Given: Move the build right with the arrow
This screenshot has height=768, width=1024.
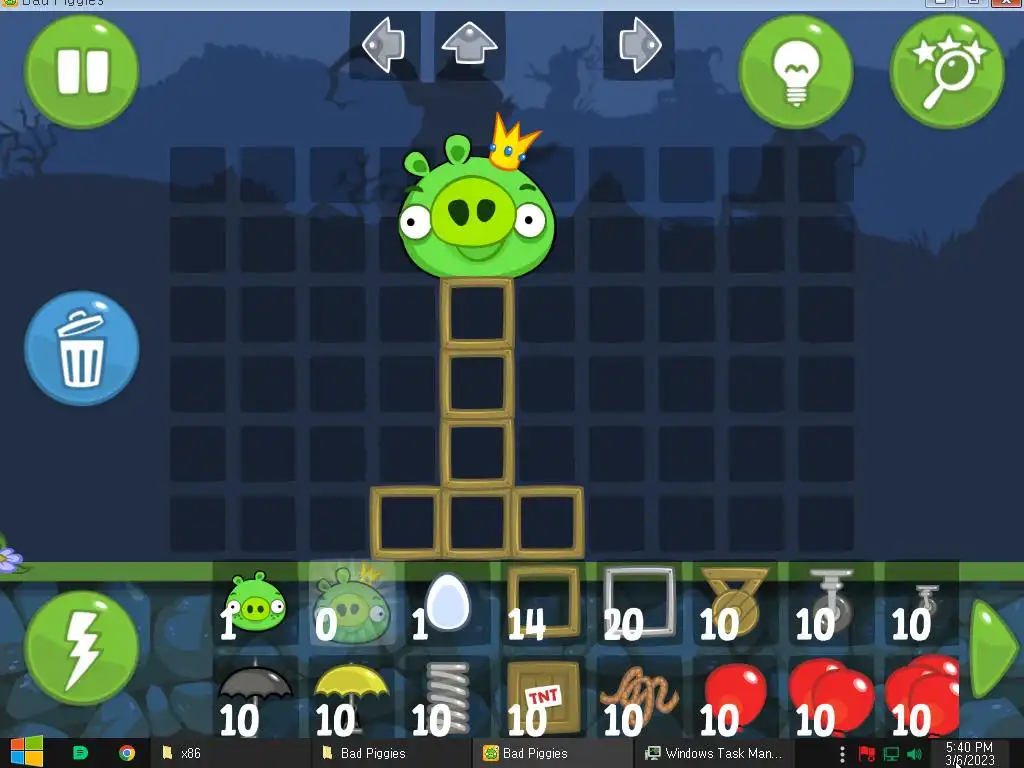Looking at the screenshot, I should (x=639, y=45).
